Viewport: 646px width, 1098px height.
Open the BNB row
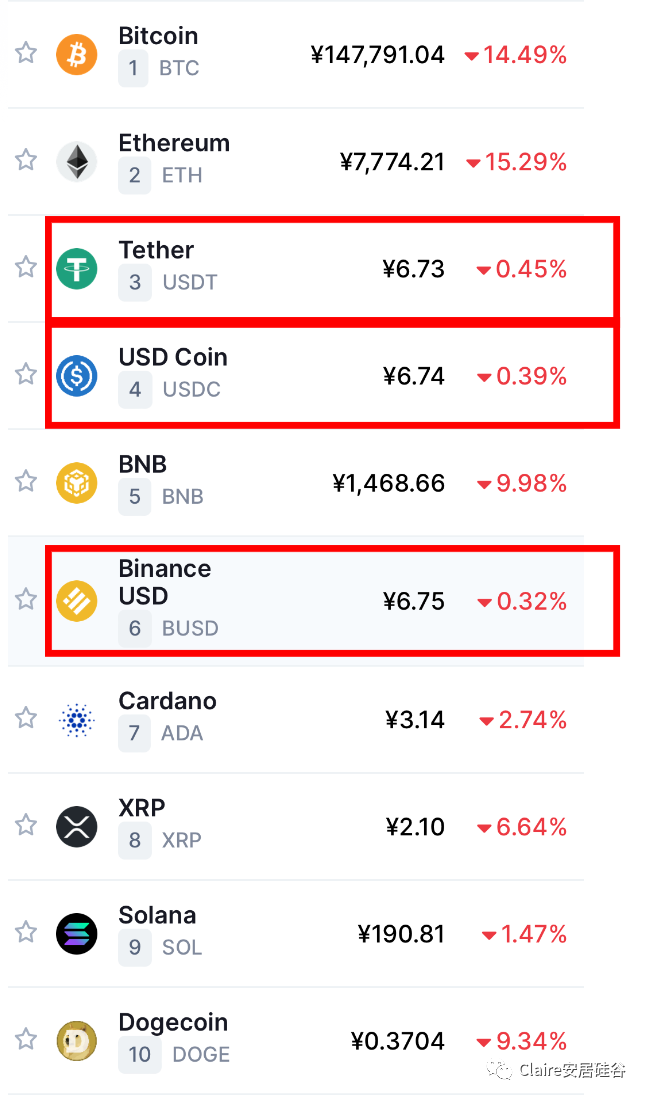click(142, 465)
